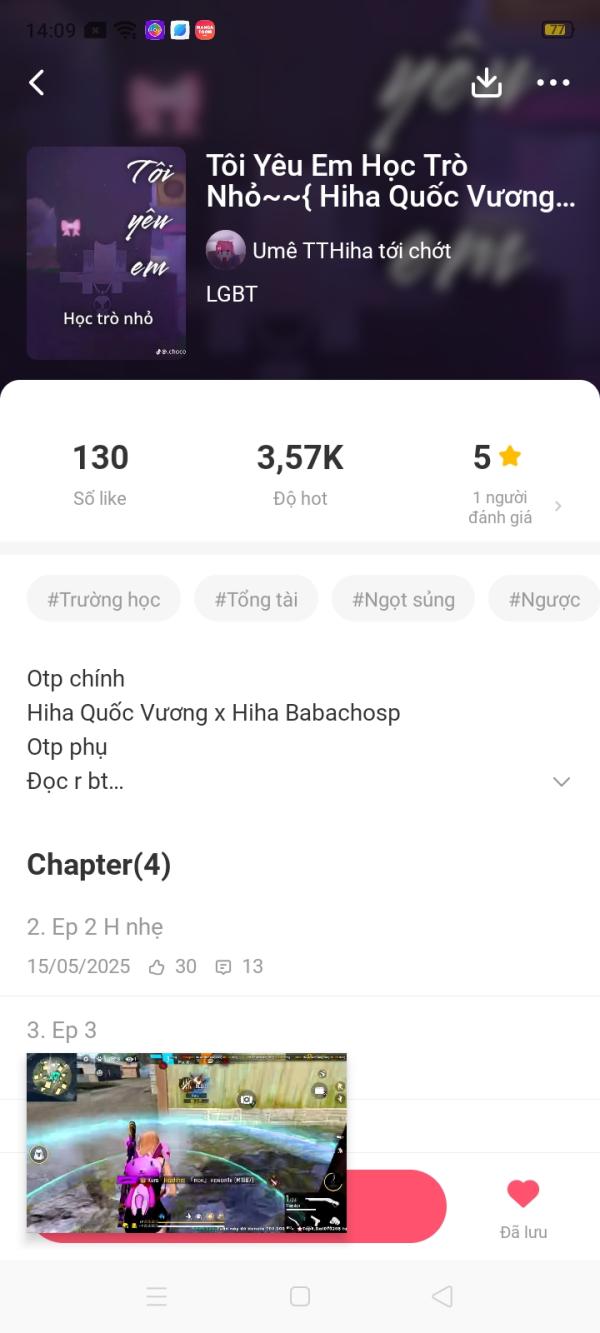Screen dimensions: 600x1333
Task: Go back using the top arrow
Action: (x=37, y=82)
